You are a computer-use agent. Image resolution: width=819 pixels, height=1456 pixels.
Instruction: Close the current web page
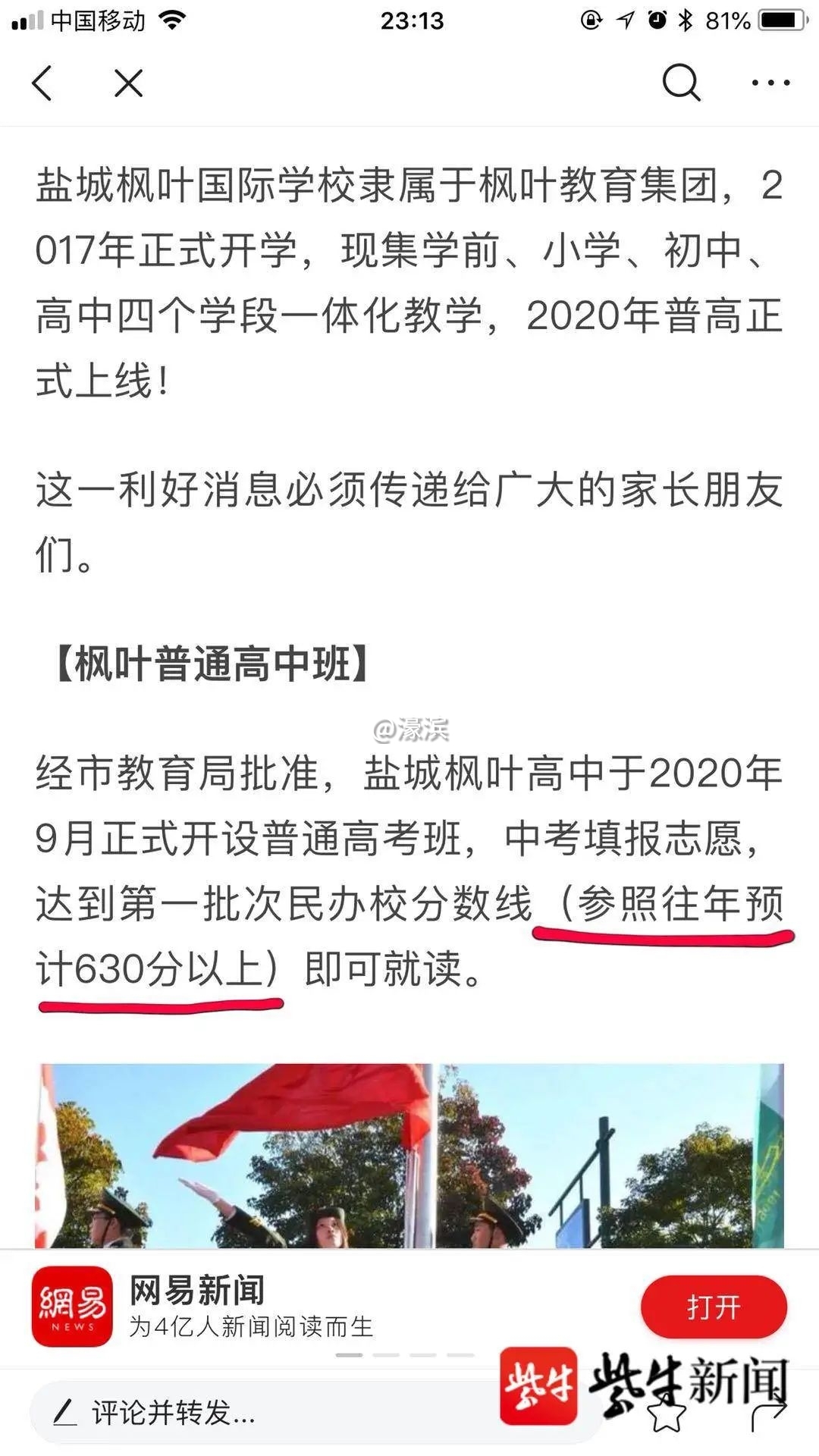(x=128, y=83)
